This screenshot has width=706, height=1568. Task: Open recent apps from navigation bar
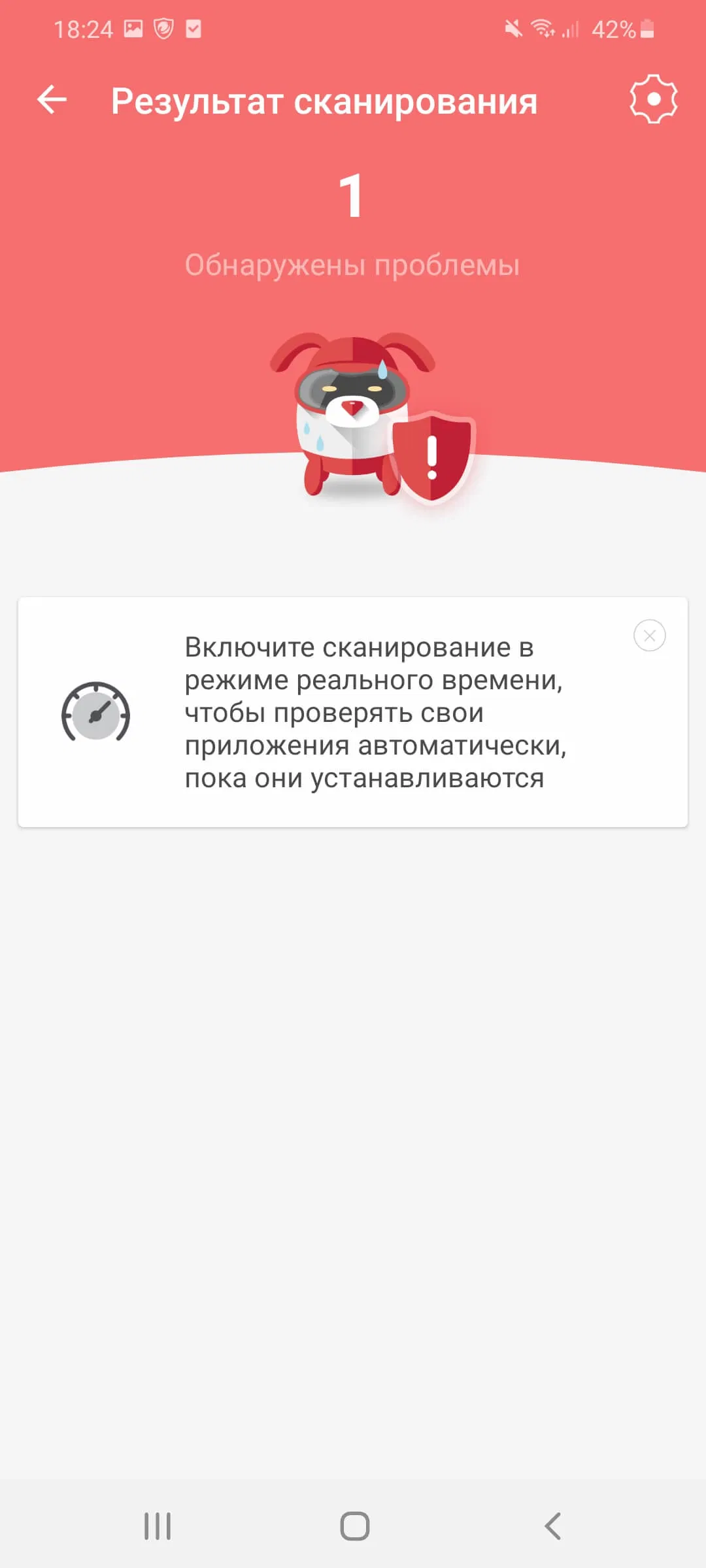pos(158,1526)
